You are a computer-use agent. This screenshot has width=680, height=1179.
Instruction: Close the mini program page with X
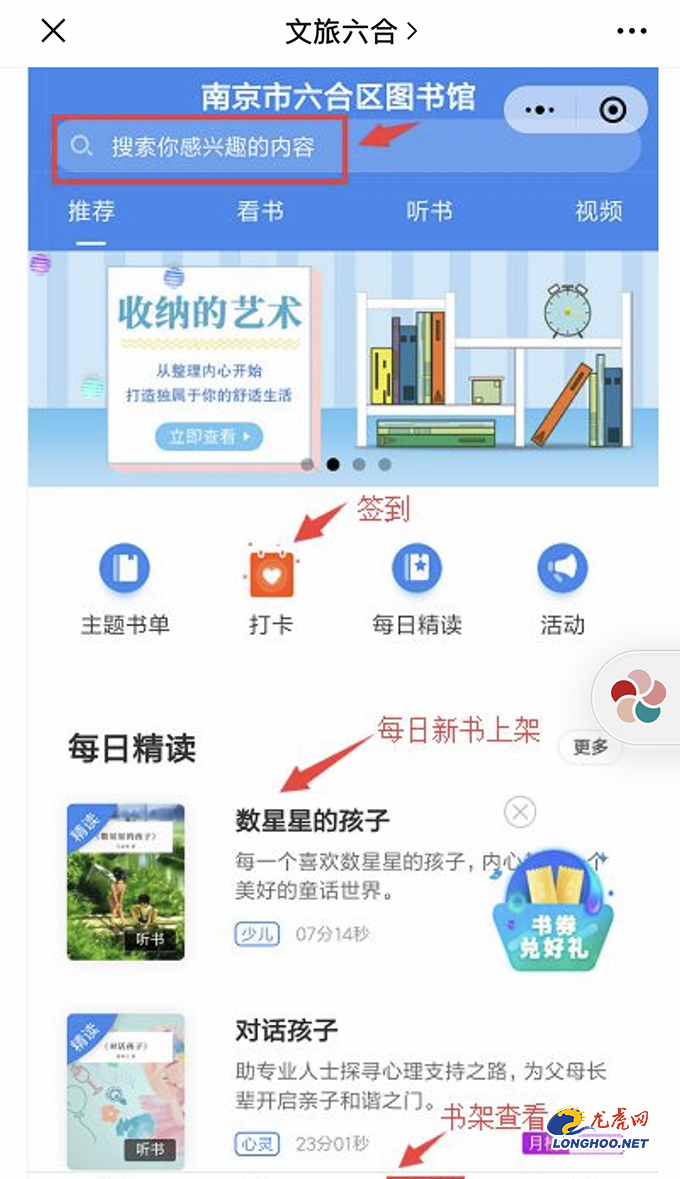[53, 31]
